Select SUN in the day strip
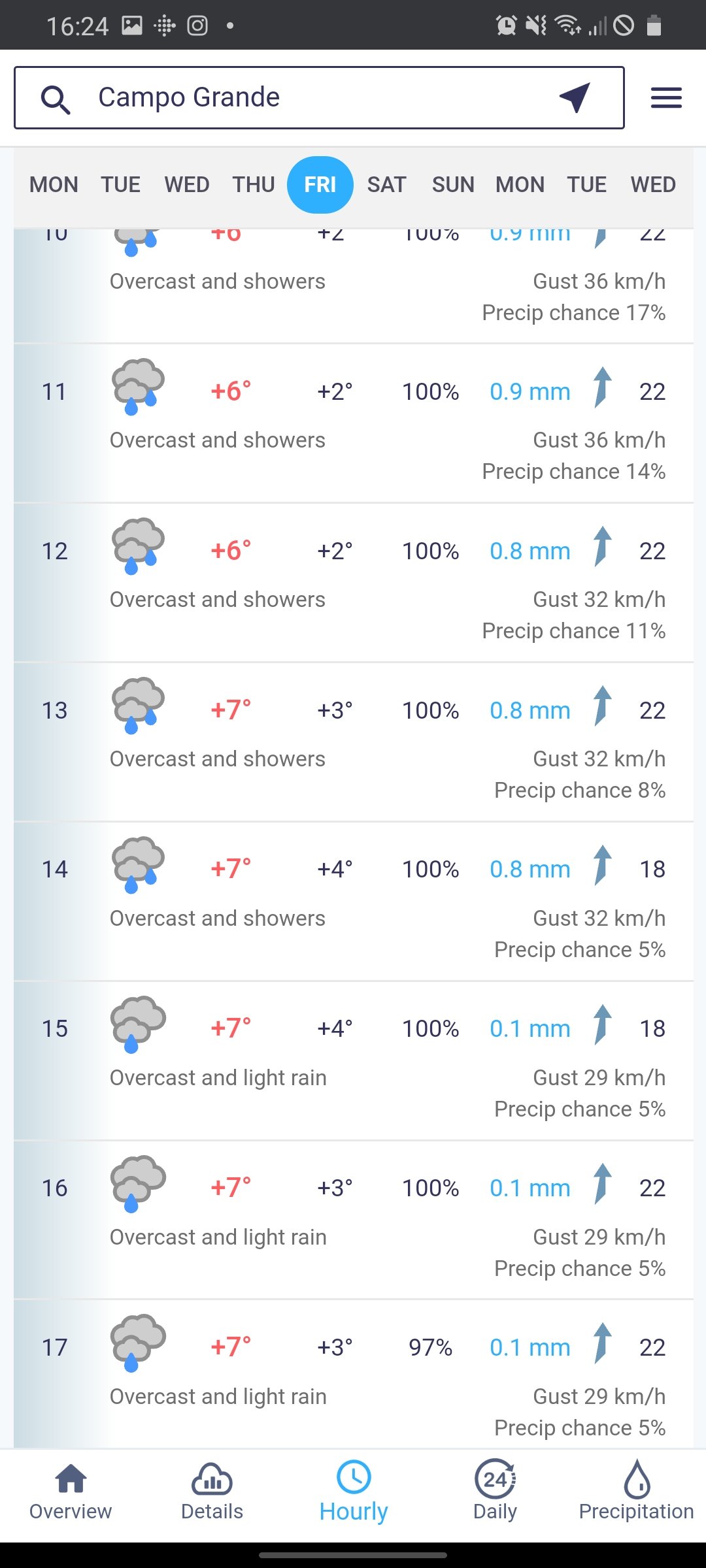 [x=453, y=185]
